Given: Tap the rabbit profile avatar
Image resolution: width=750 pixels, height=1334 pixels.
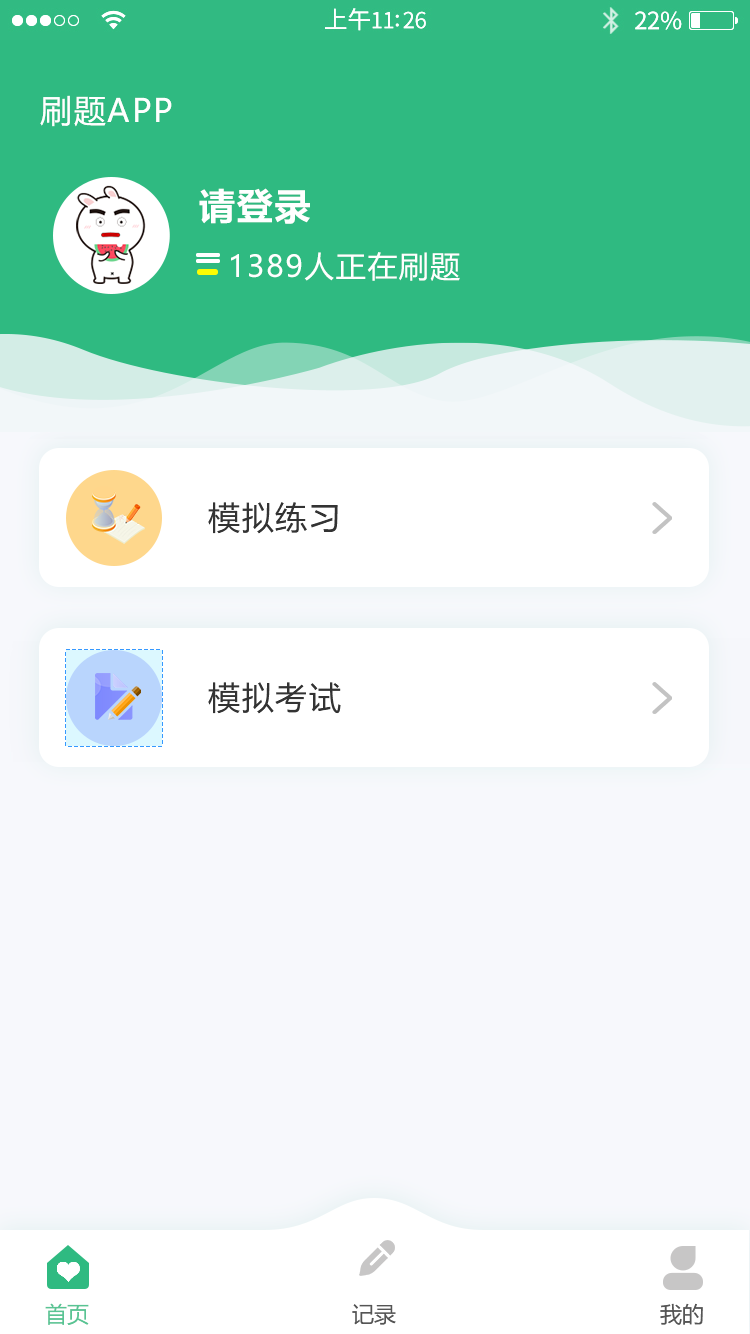Looking at the screenshot, I should coord(111,236).
